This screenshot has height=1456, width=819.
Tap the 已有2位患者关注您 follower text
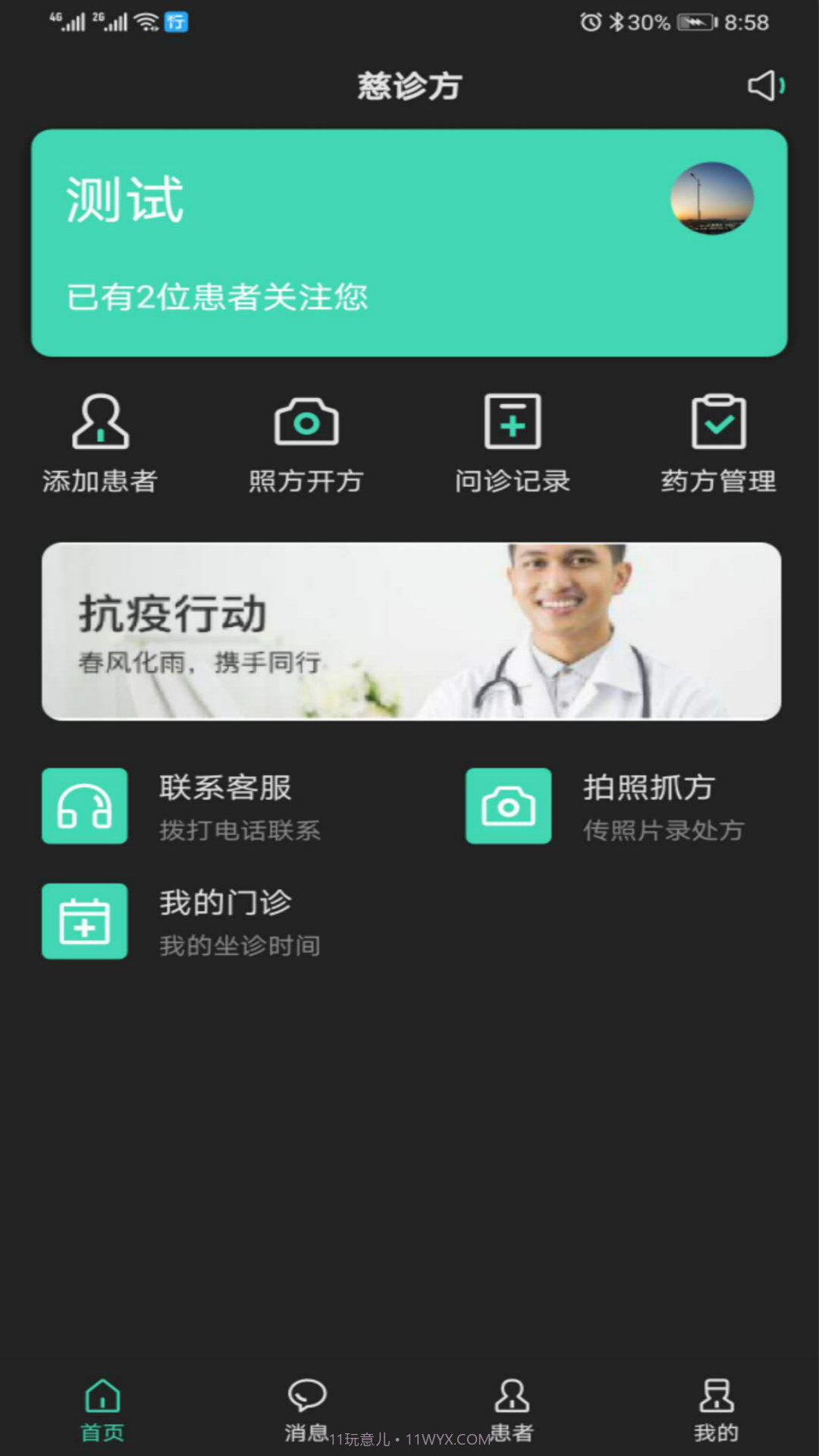(215, 297)
